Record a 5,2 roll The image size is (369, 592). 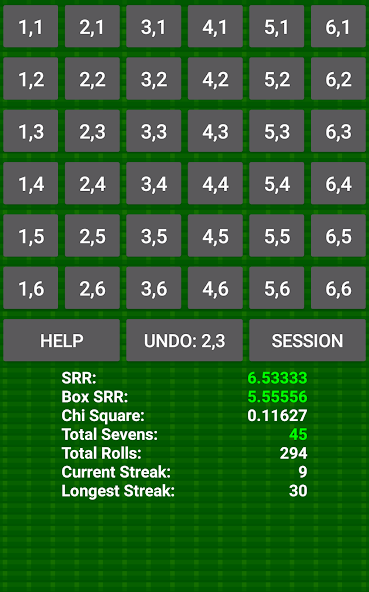276,79
